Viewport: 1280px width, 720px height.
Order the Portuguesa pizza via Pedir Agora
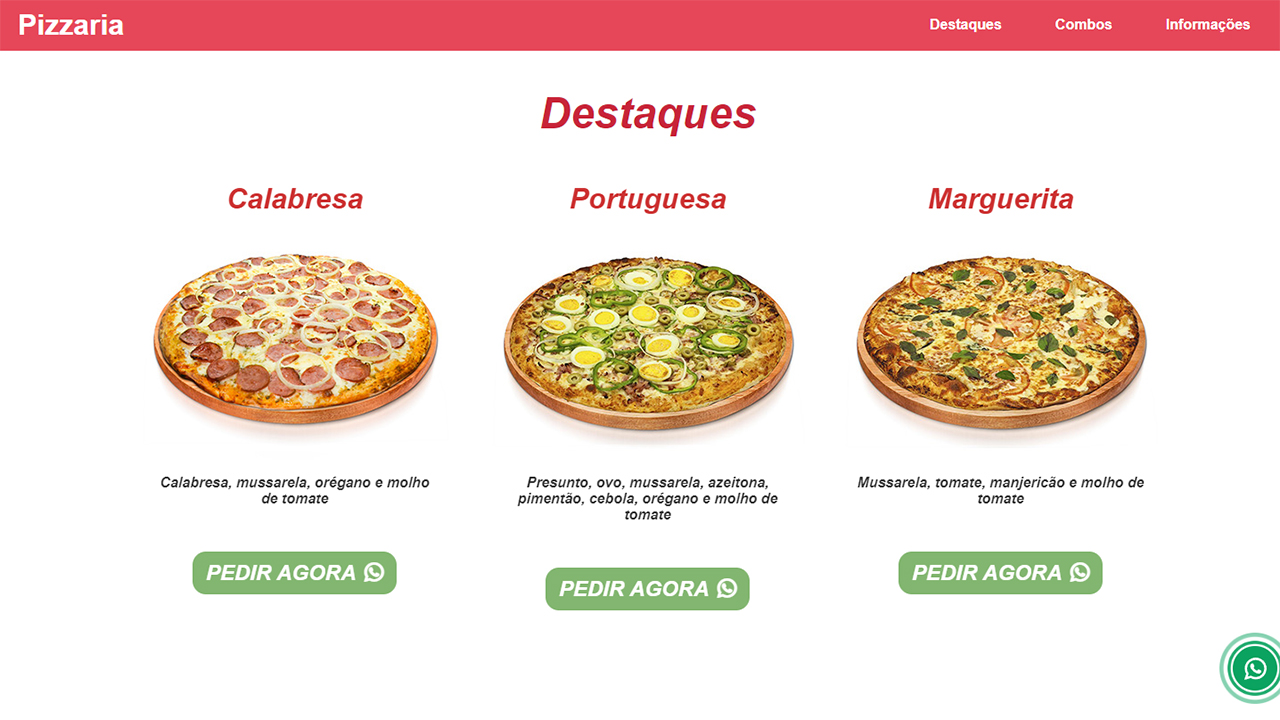point(647,589)
